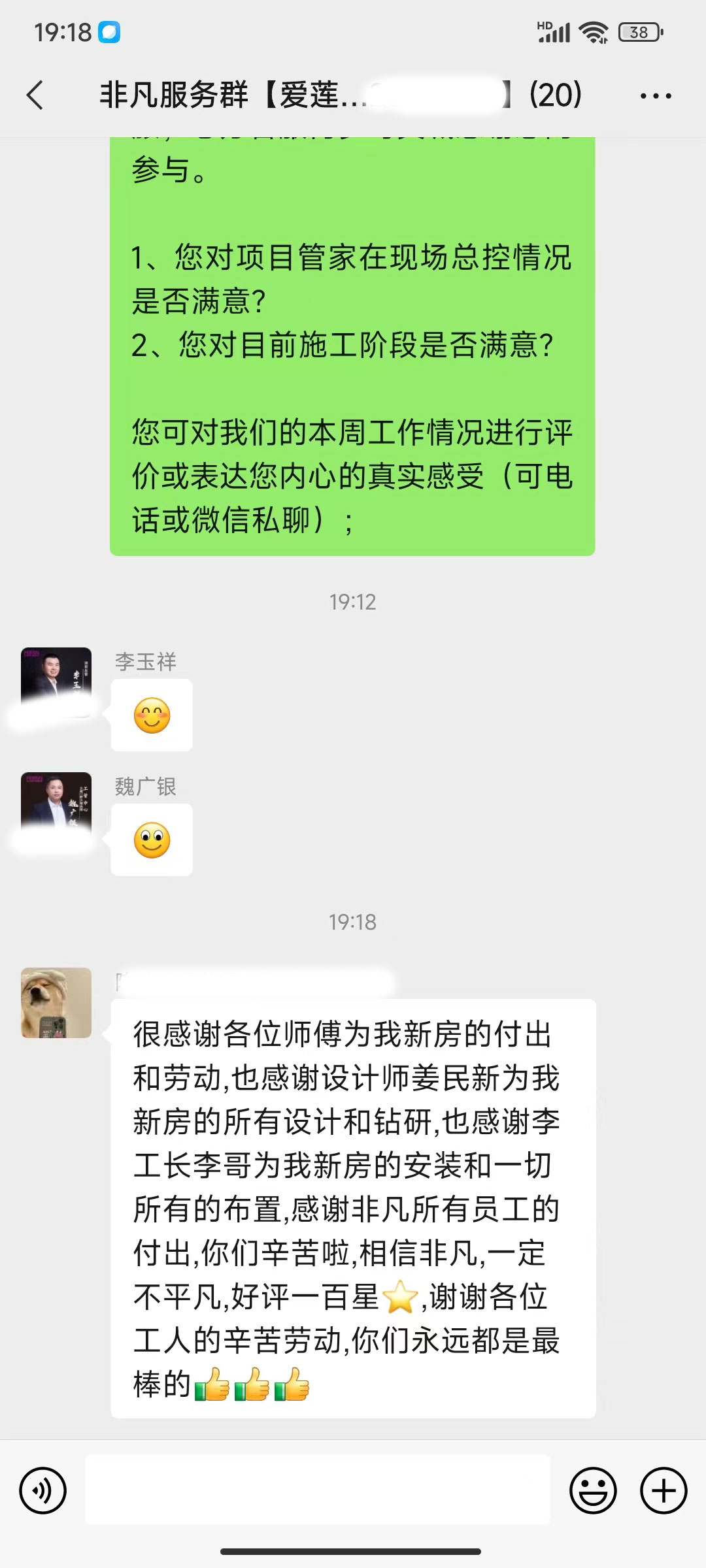
Task: Open the emoji sticker panel
Action: coord(593,1490)
